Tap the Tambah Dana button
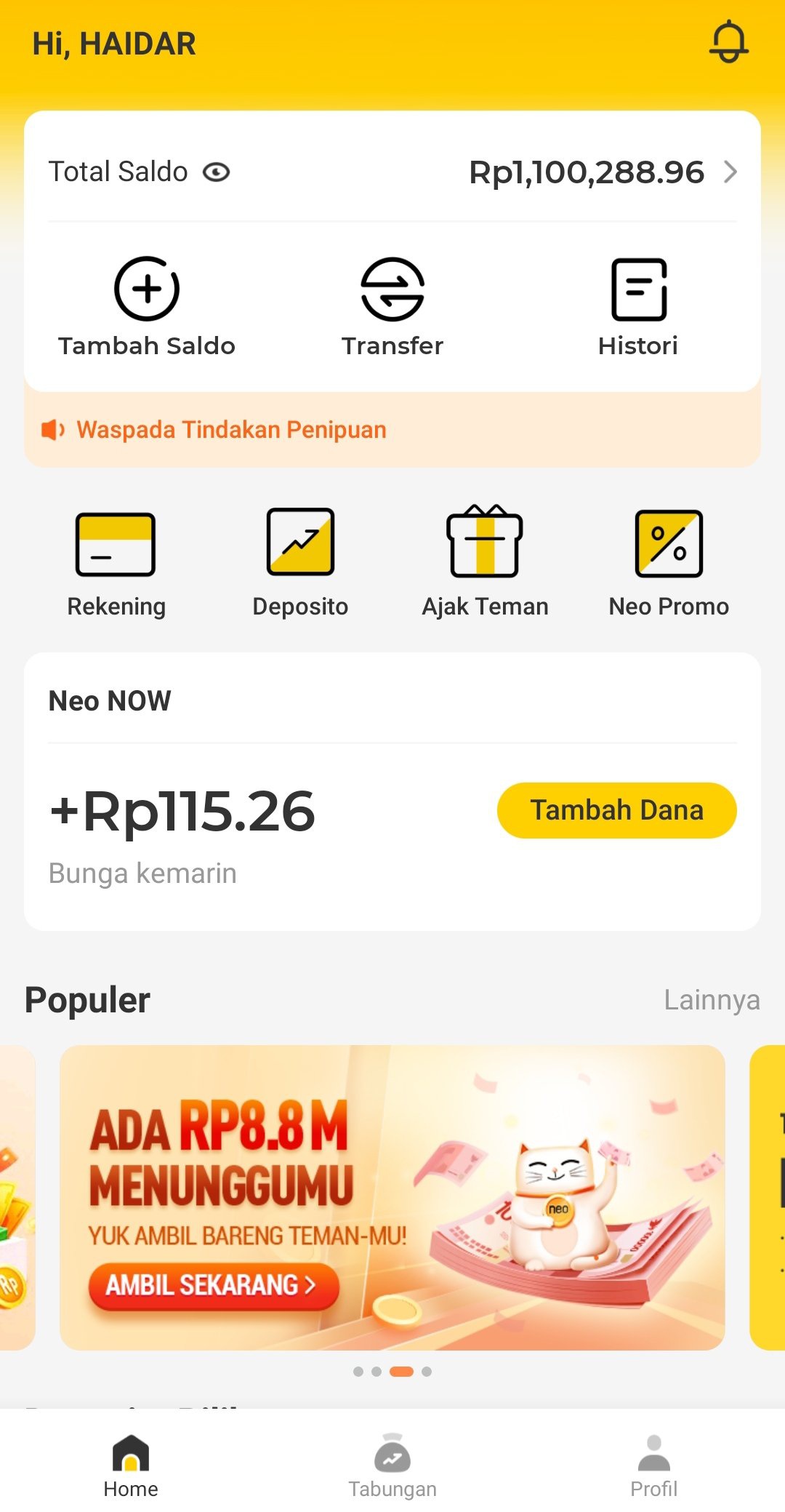 click(616, 810)
